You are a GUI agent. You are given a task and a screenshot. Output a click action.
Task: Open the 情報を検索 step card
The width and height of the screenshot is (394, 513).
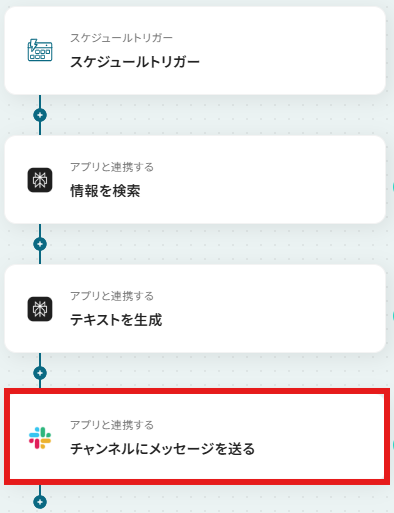click(195, 180)
